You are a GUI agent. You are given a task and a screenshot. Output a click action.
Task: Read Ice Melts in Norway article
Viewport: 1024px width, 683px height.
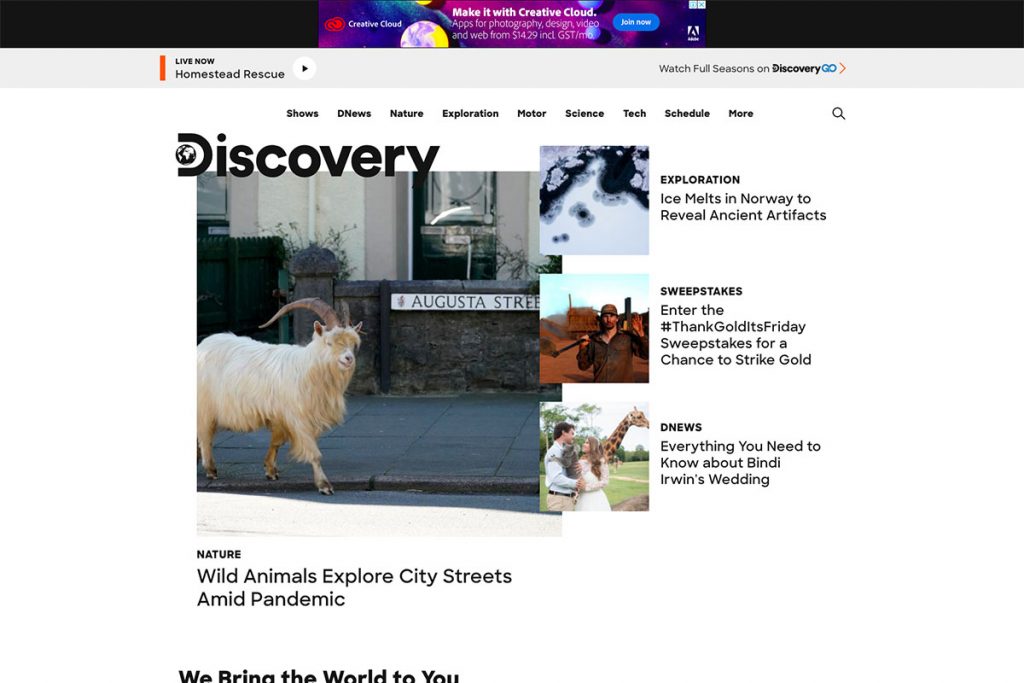point(743,207)
